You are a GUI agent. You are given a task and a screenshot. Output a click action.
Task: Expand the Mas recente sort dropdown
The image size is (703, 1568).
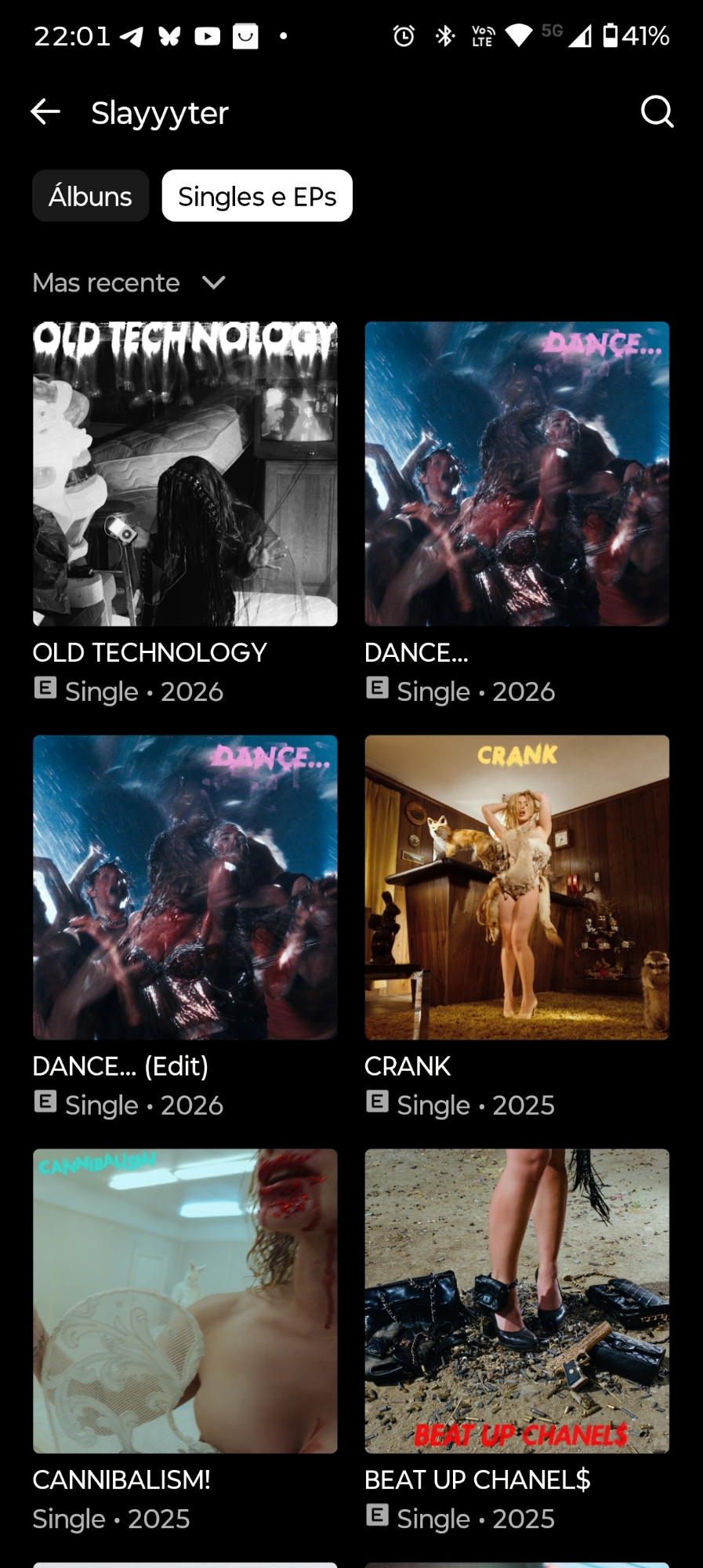click(129, 283)
